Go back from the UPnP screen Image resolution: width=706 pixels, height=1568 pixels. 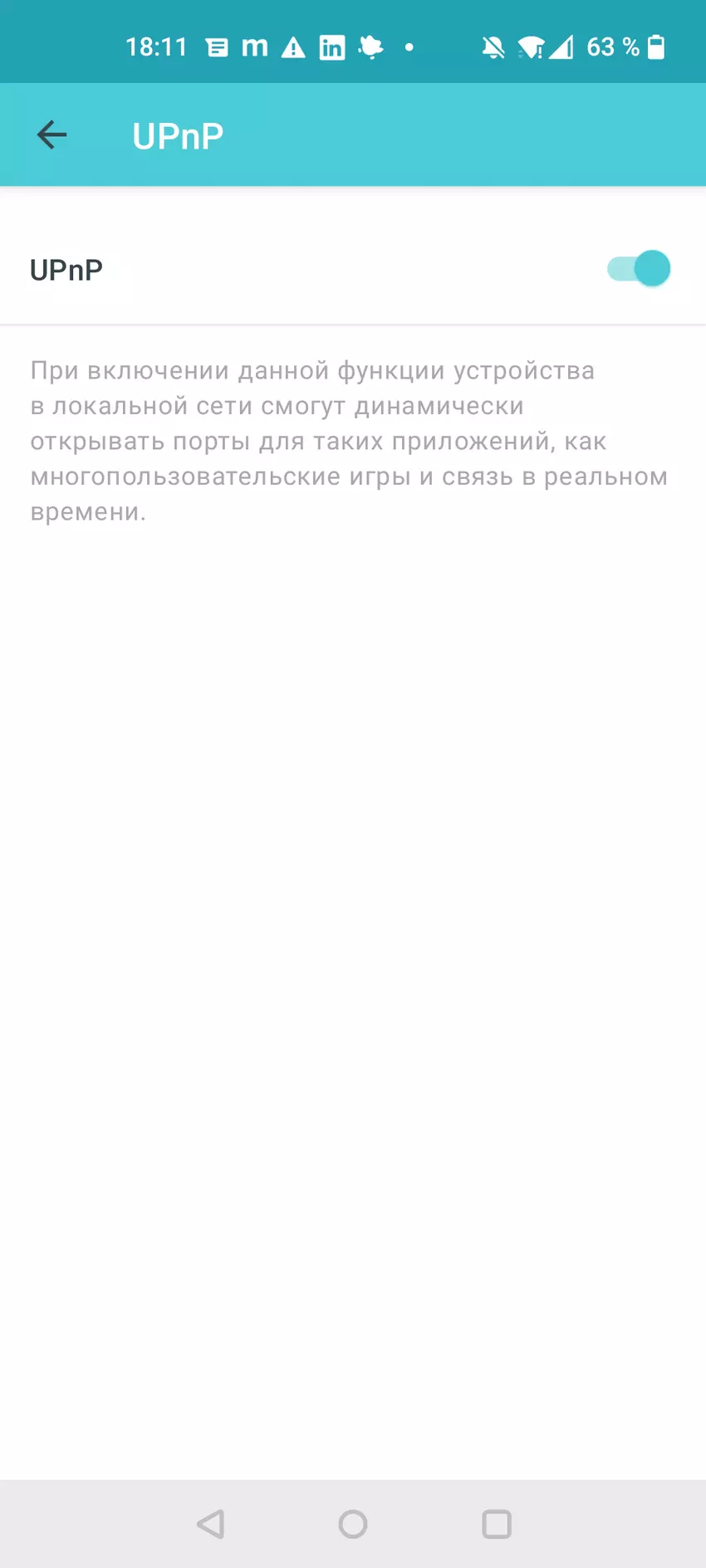click(x=51, y=134)
